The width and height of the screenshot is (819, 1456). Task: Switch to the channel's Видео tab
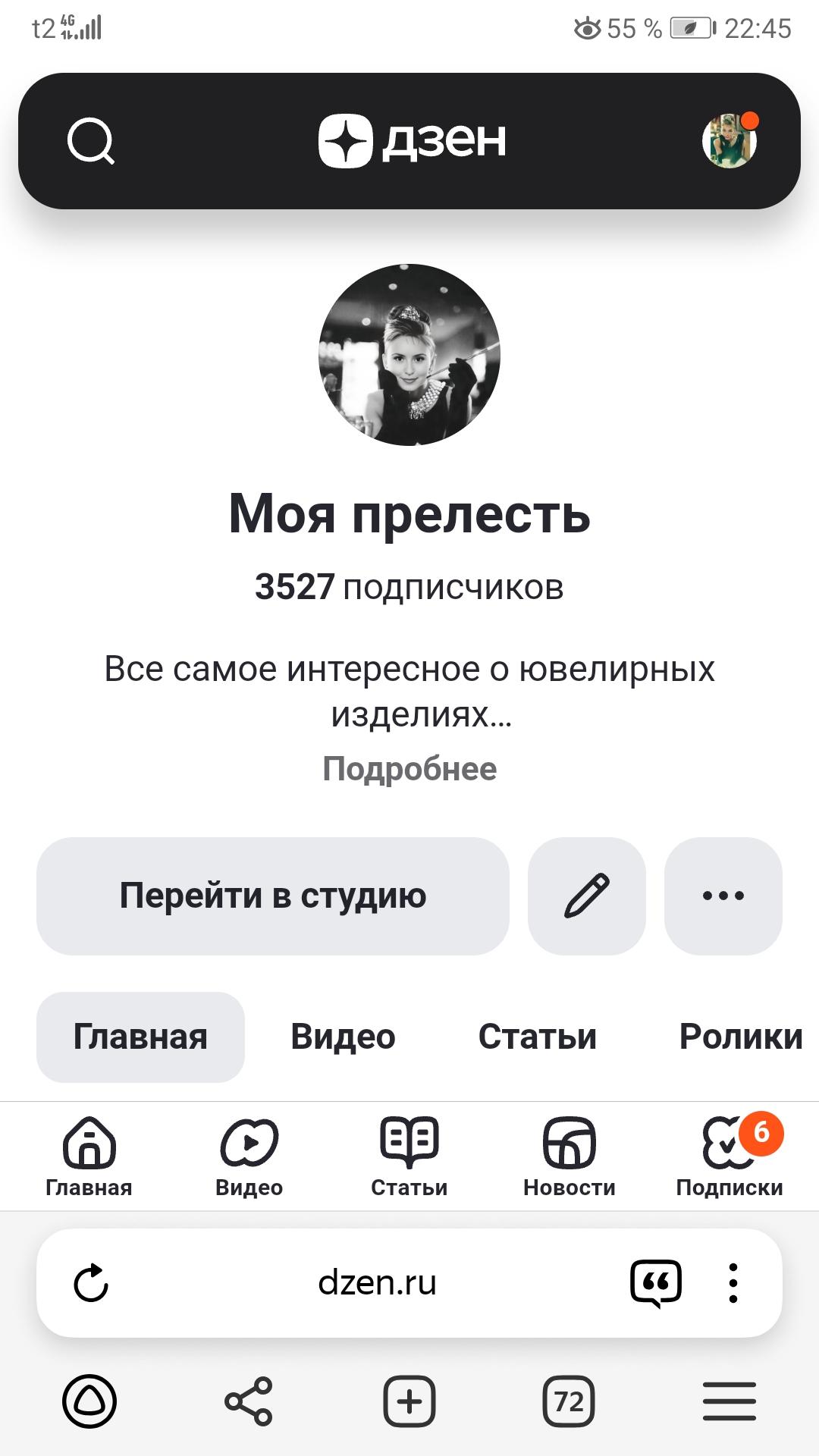tap(343, 1037)
